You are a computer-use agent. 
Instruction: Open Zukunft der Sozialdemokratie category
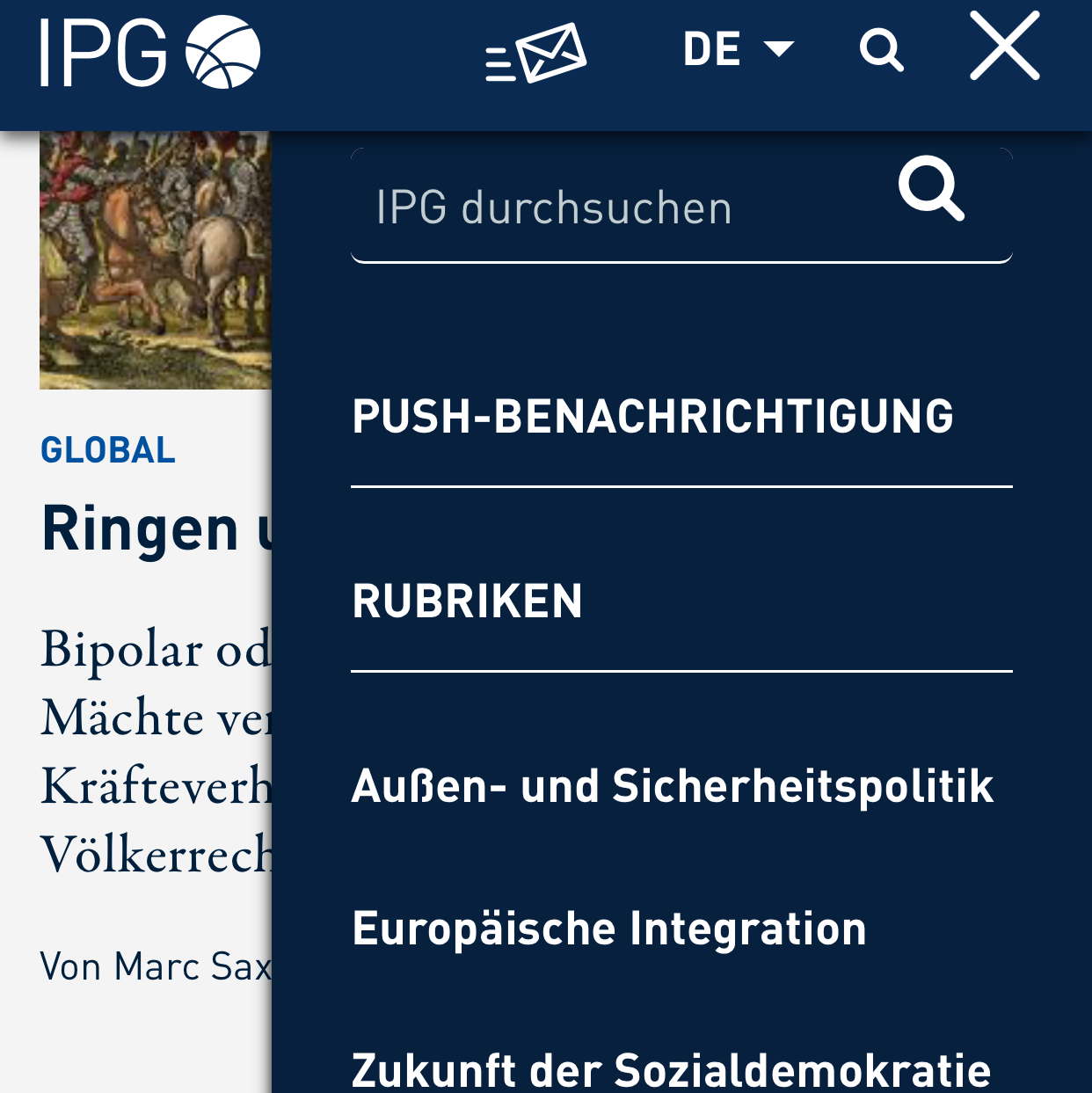(671, 1070)
